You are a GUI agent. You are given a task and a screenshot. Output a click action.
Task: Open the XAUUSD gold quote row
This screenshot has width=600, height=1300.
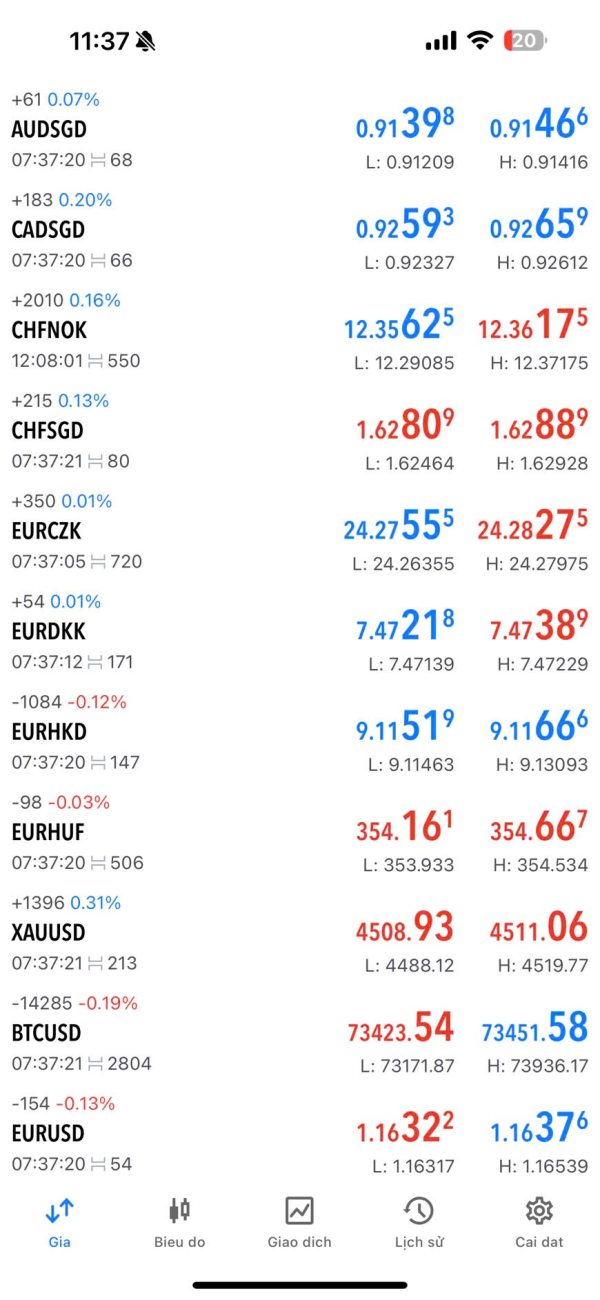(x=300, y=933)
